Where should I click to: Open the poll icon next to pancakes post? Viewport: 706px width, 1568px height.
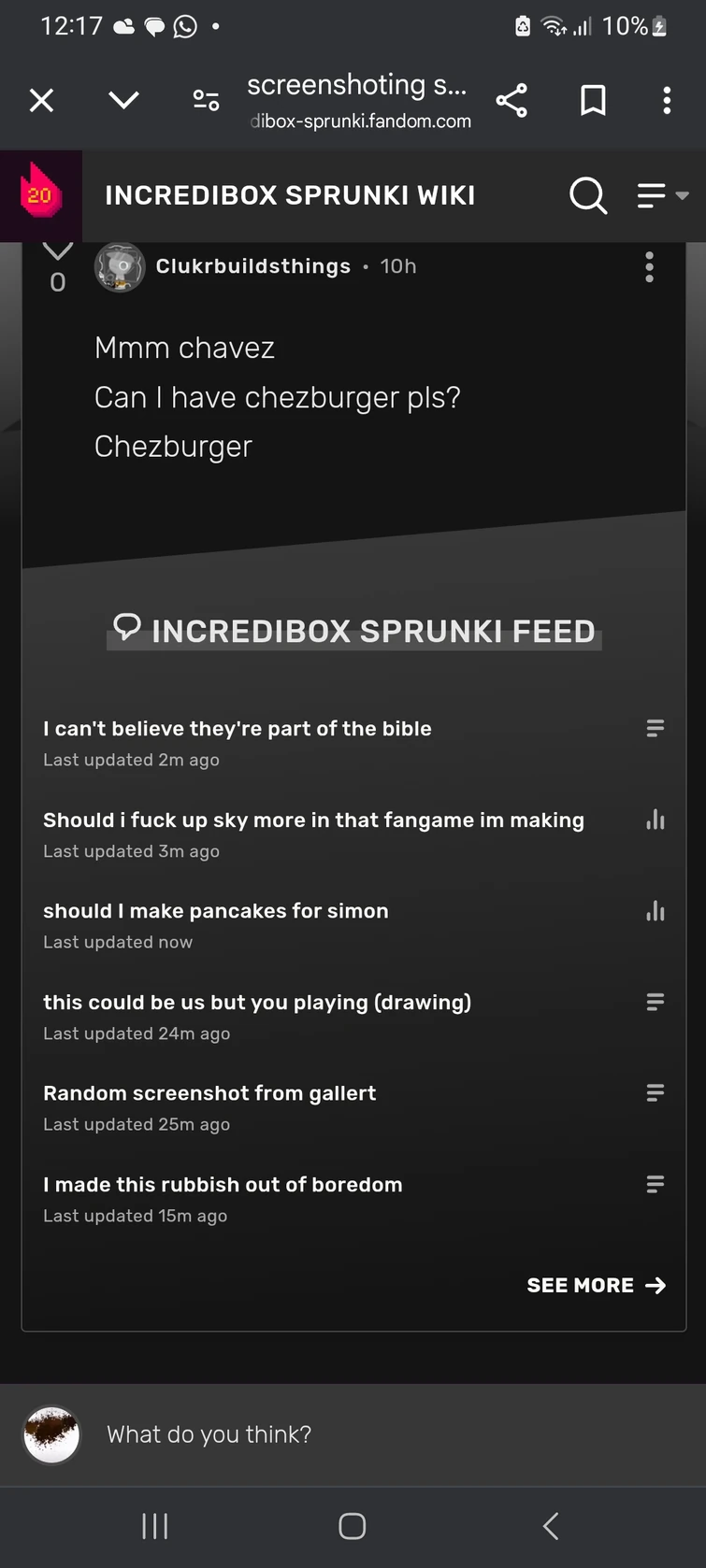click(x=655, y=910)
